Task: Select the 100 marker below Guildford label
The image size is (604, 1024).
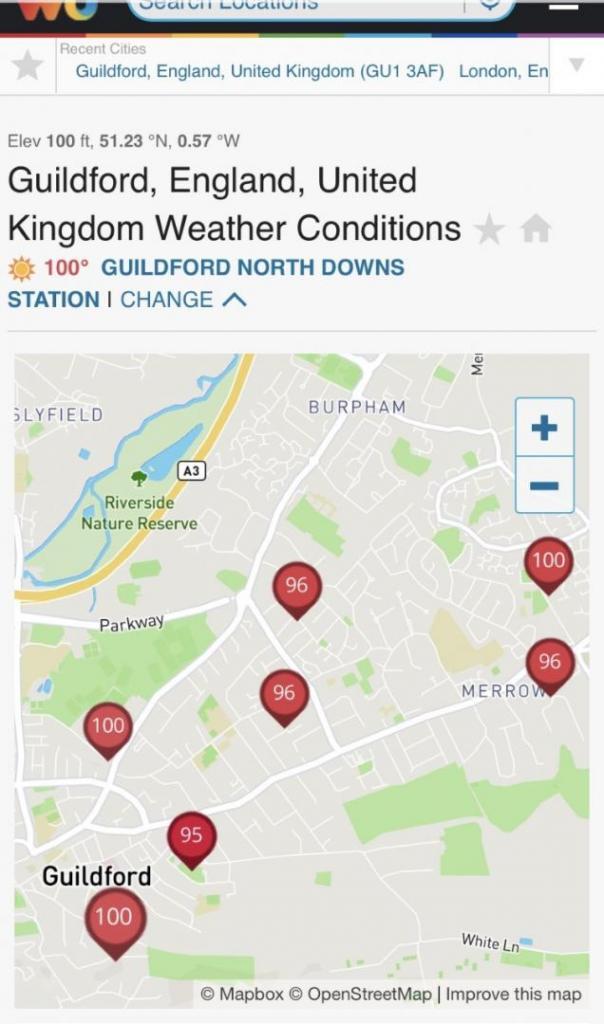Action: pos(114,923)
